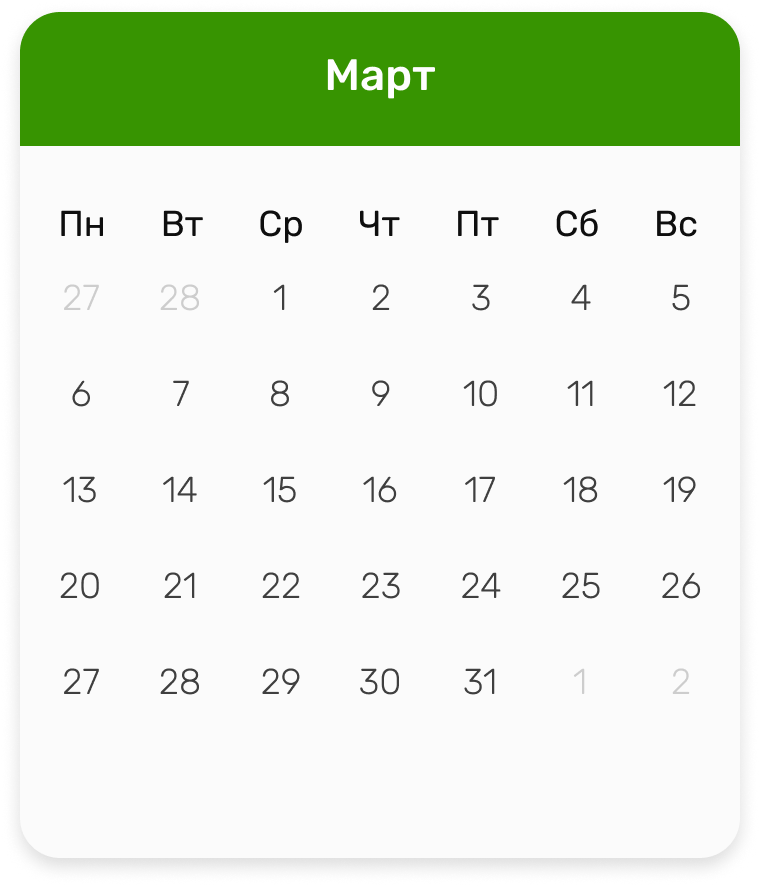
Task: Select March 23 in the calendar
Action: tap(380, 586)
